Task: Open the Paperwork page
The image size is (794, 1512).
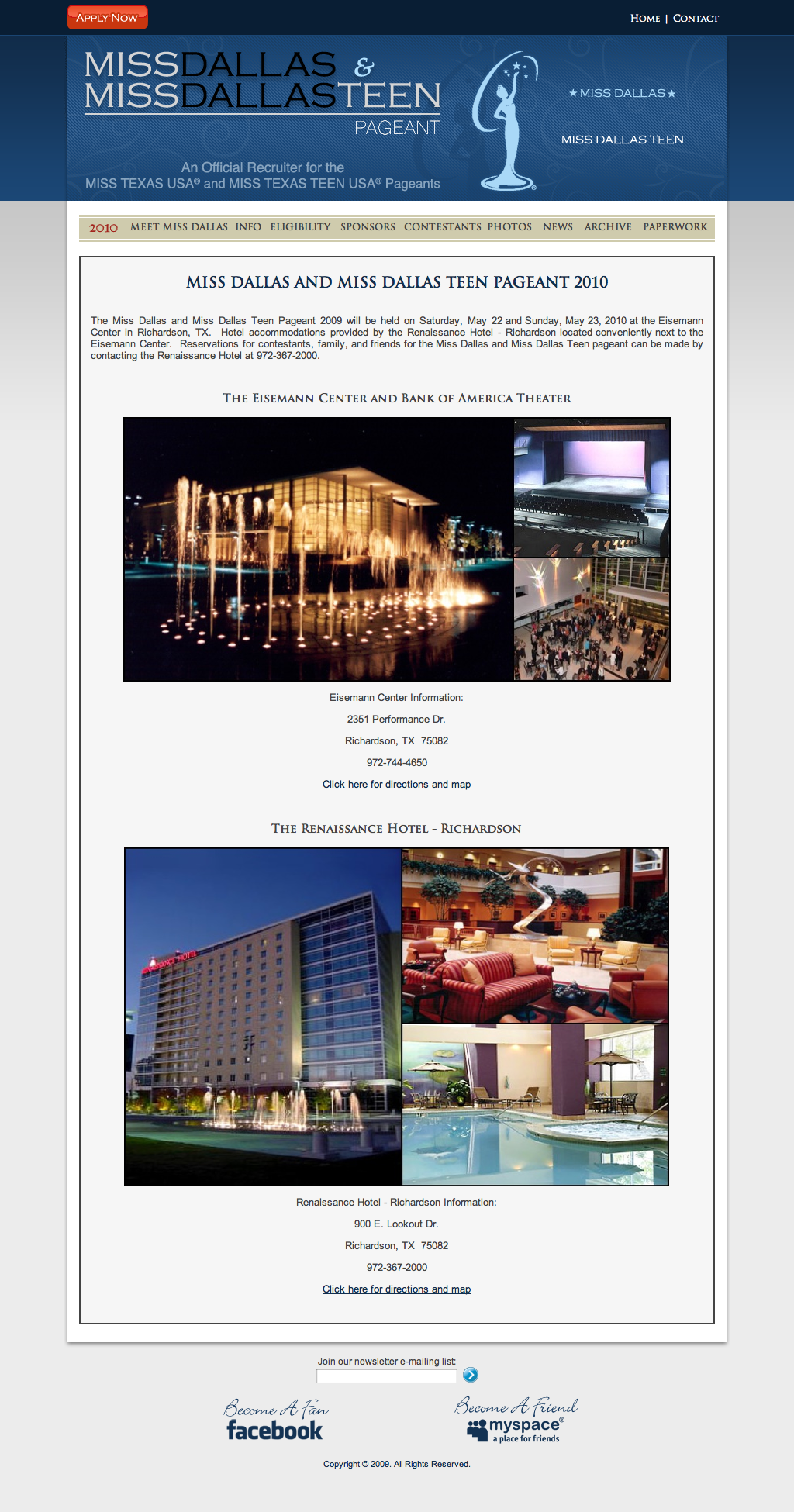Action: pyautogui.click(x=675, y=227)
